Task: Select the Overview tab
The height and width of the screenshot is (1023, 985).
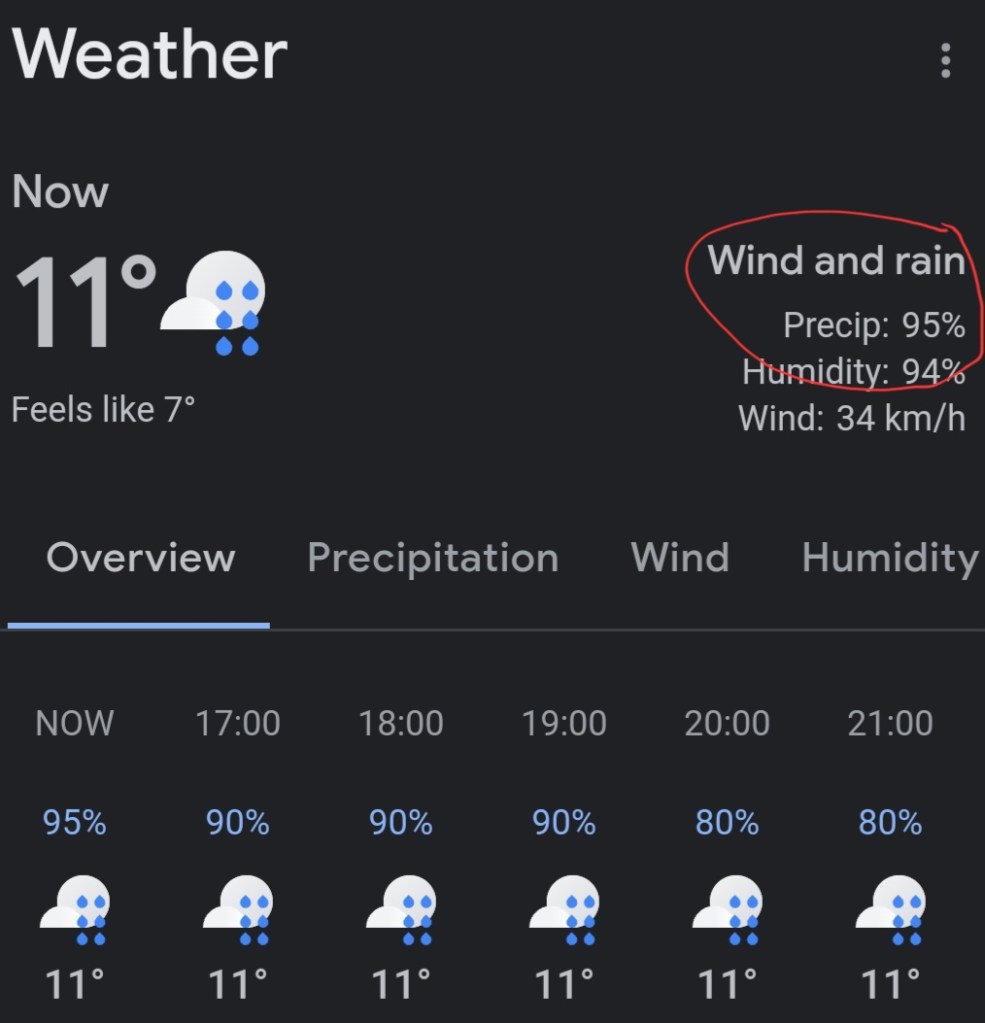Action: coord(140,558)
